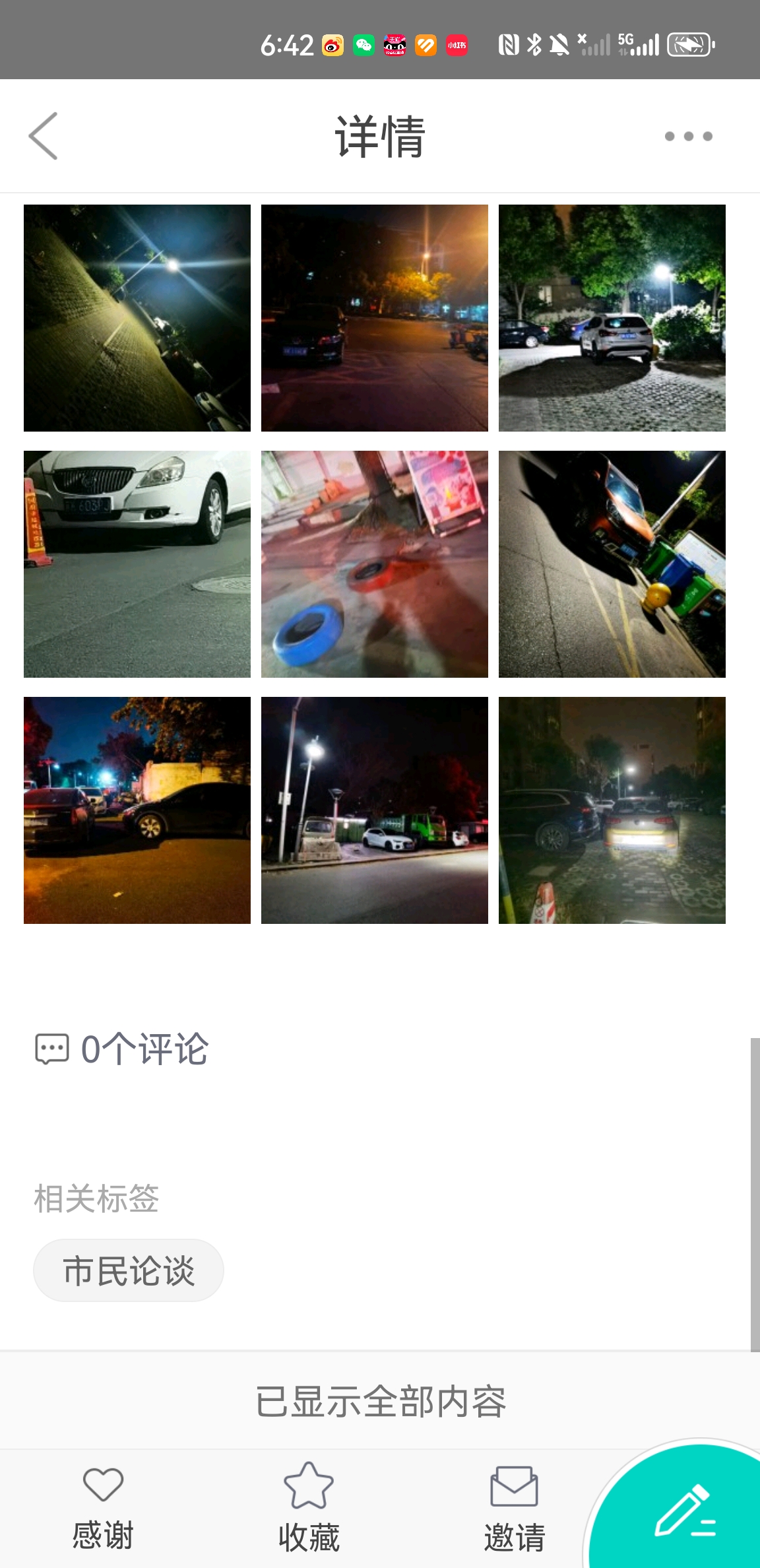Open the three-dot overflow menu
760x1568 pixels.
[x=688, y=136]
